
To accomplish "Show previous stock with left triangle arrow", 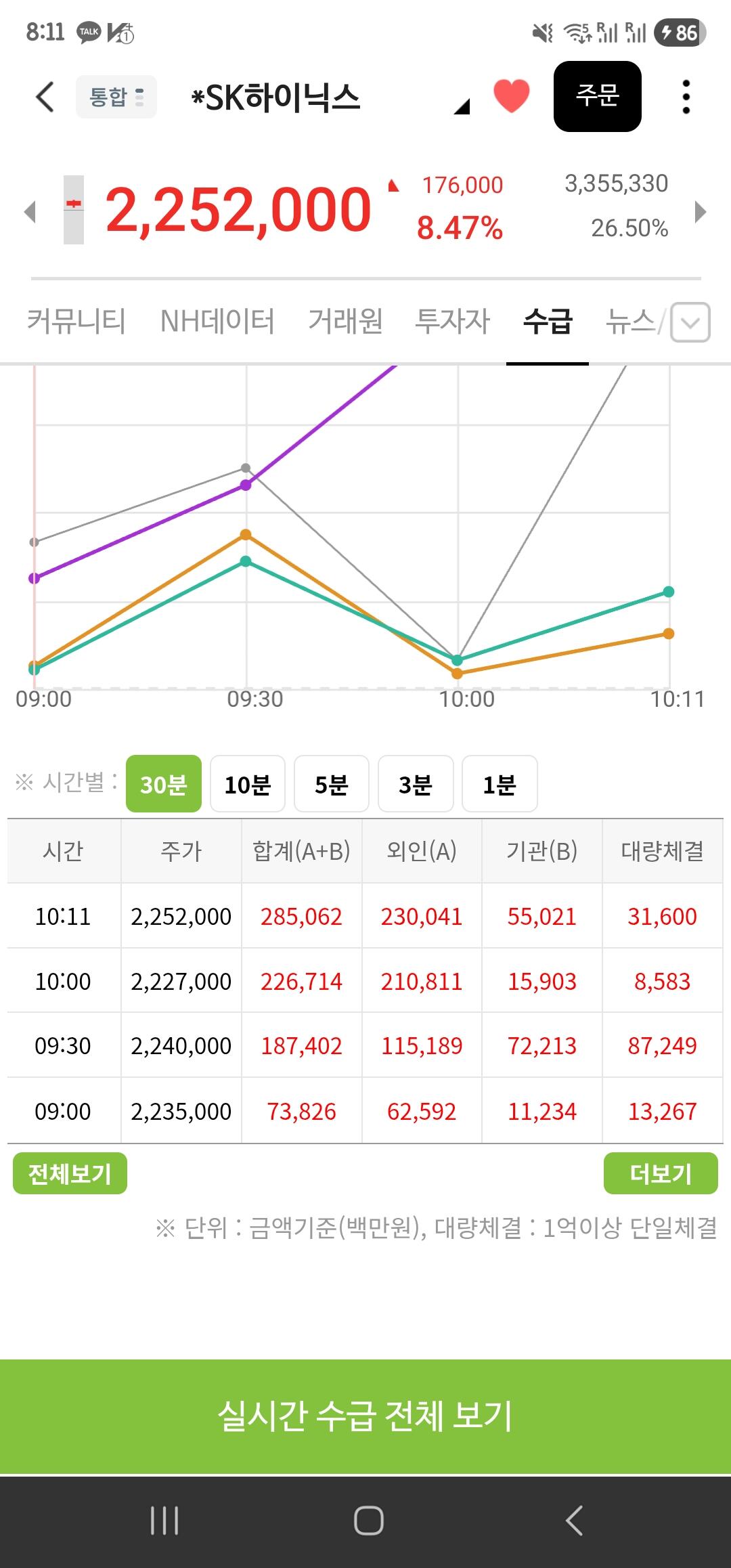I will [30, 211].
